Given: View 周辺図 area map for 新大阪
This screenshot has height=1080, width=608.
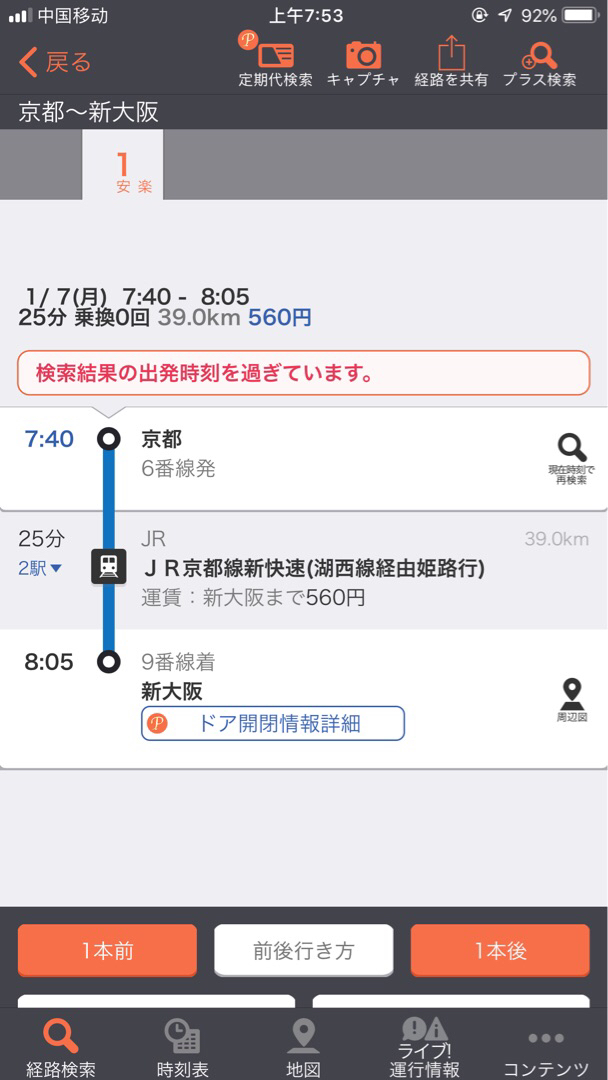Looking at the screenshot, I should 572,700.
